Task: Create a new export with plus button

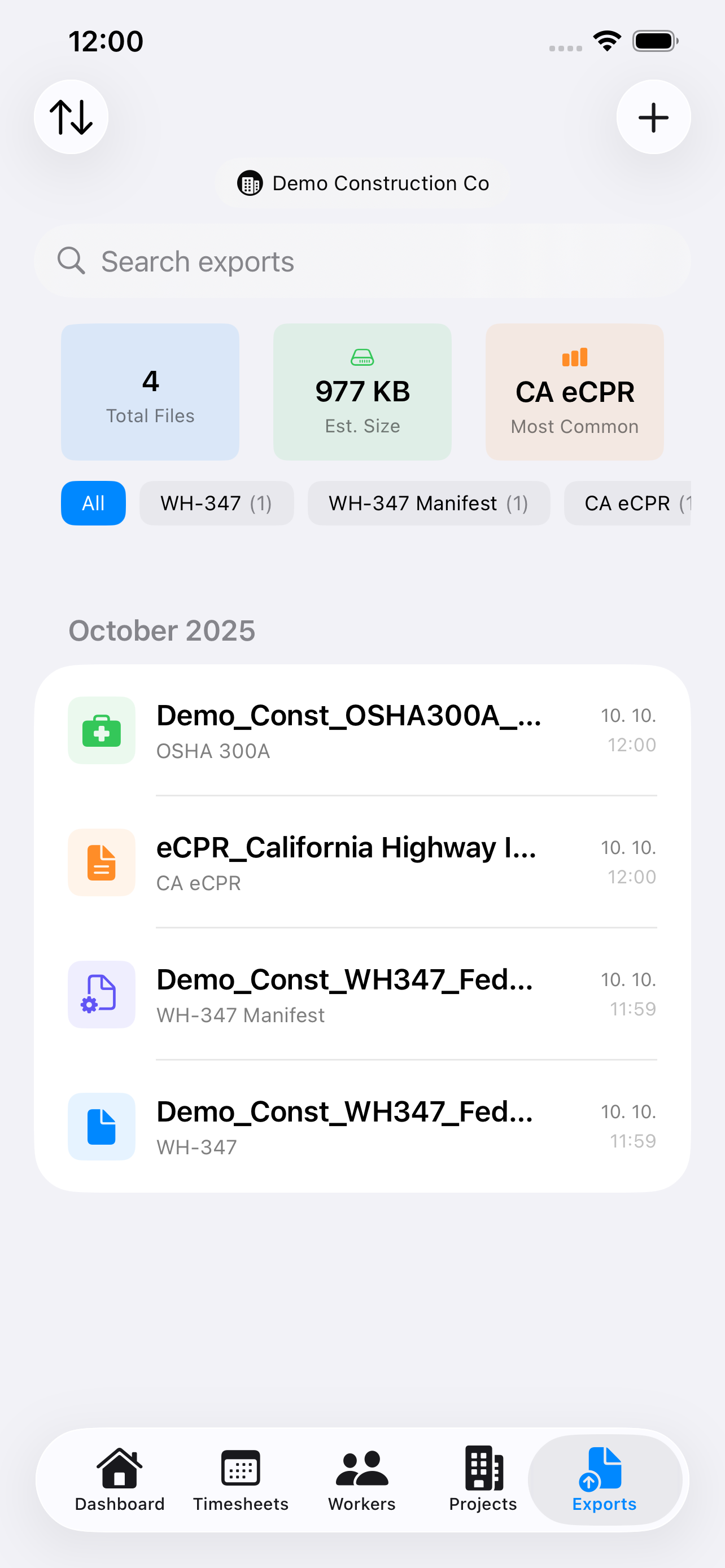Action: click(x=653, y=117)
